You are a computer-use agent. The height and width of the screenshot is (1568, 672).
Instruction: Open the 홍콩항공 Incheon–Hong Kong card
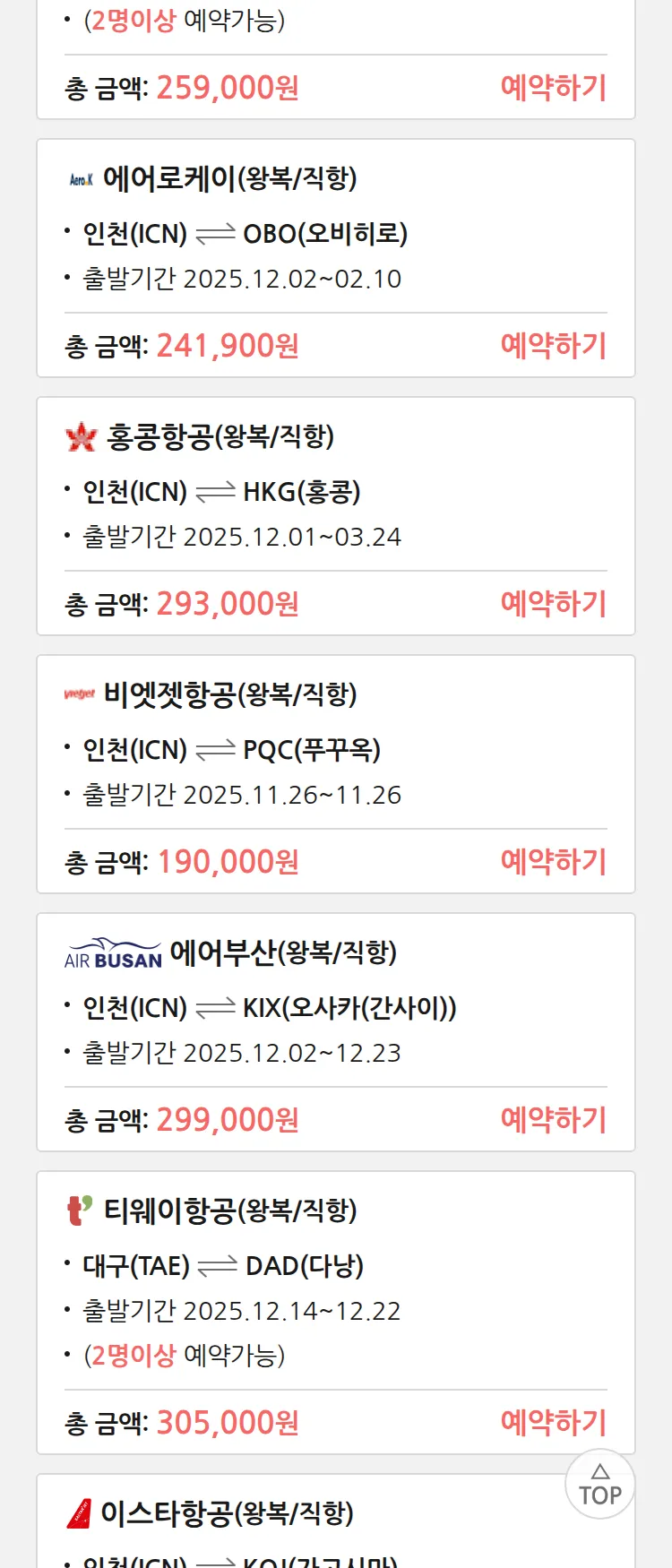tap(335, 491)
